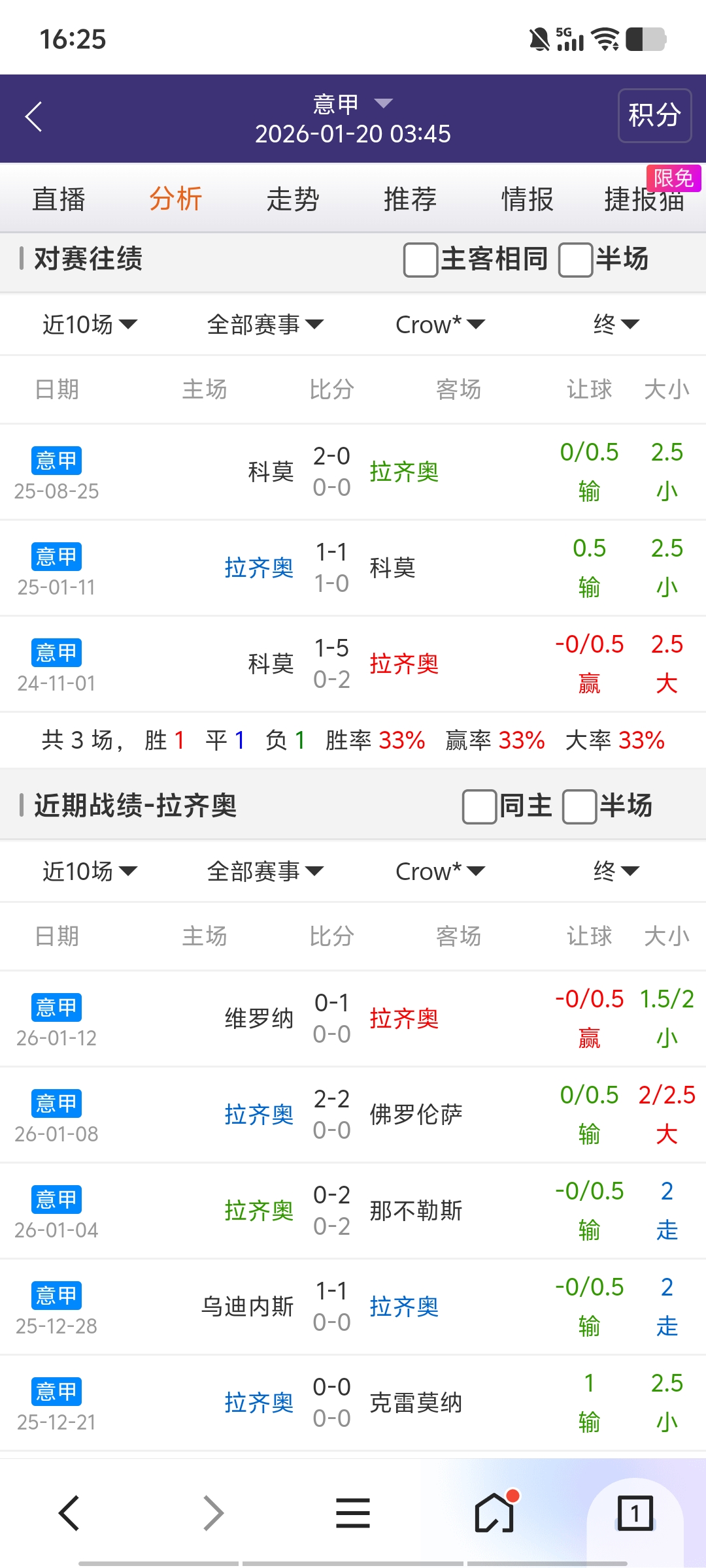This screenshot has height=1568, width=706.
Task: Open browser tabs switcher showing 1
Action: pyautogui.click(x=635, y=1513)
